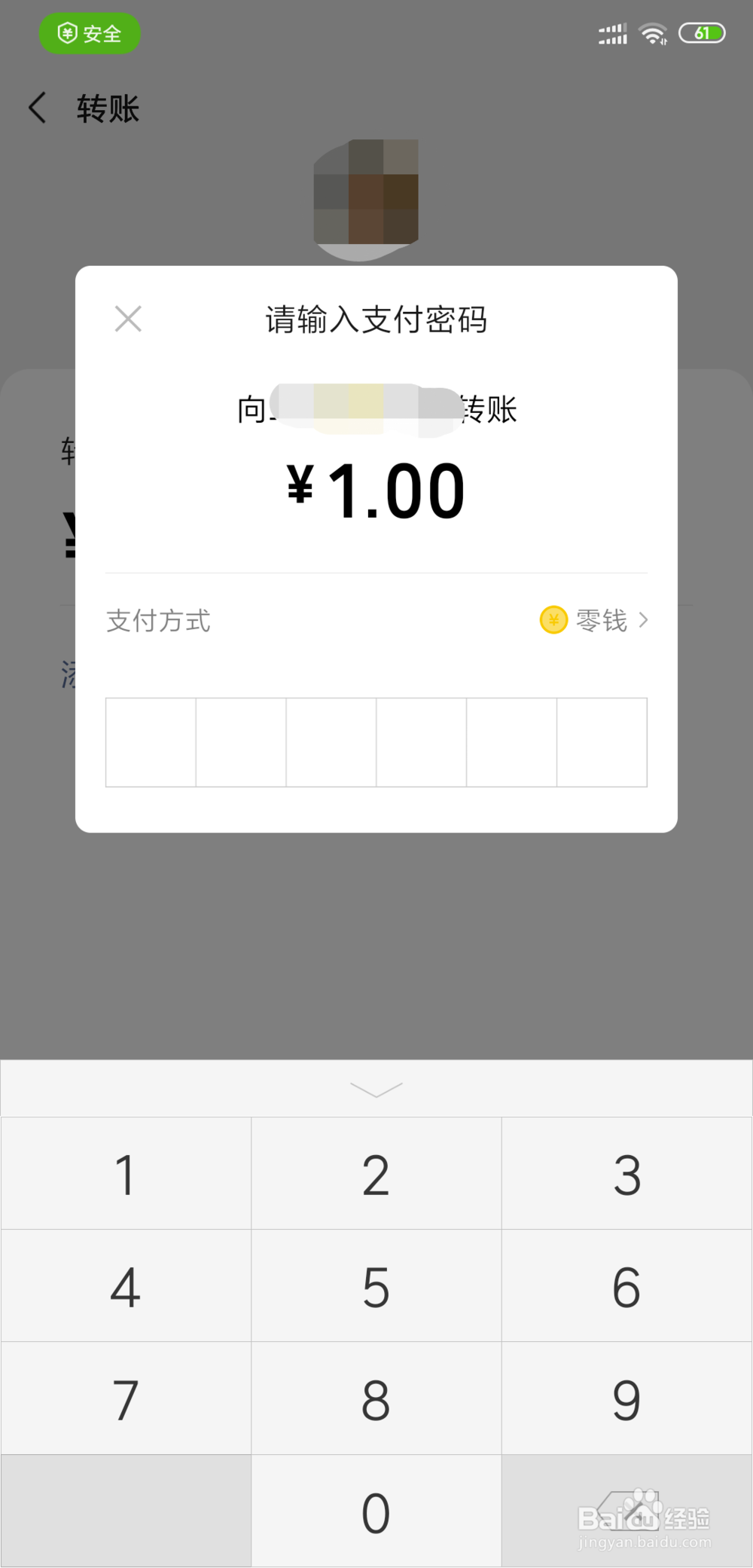
Task: Click the ¥1.00 amount display
Action: pyautogui.click(x=376, y=488)
